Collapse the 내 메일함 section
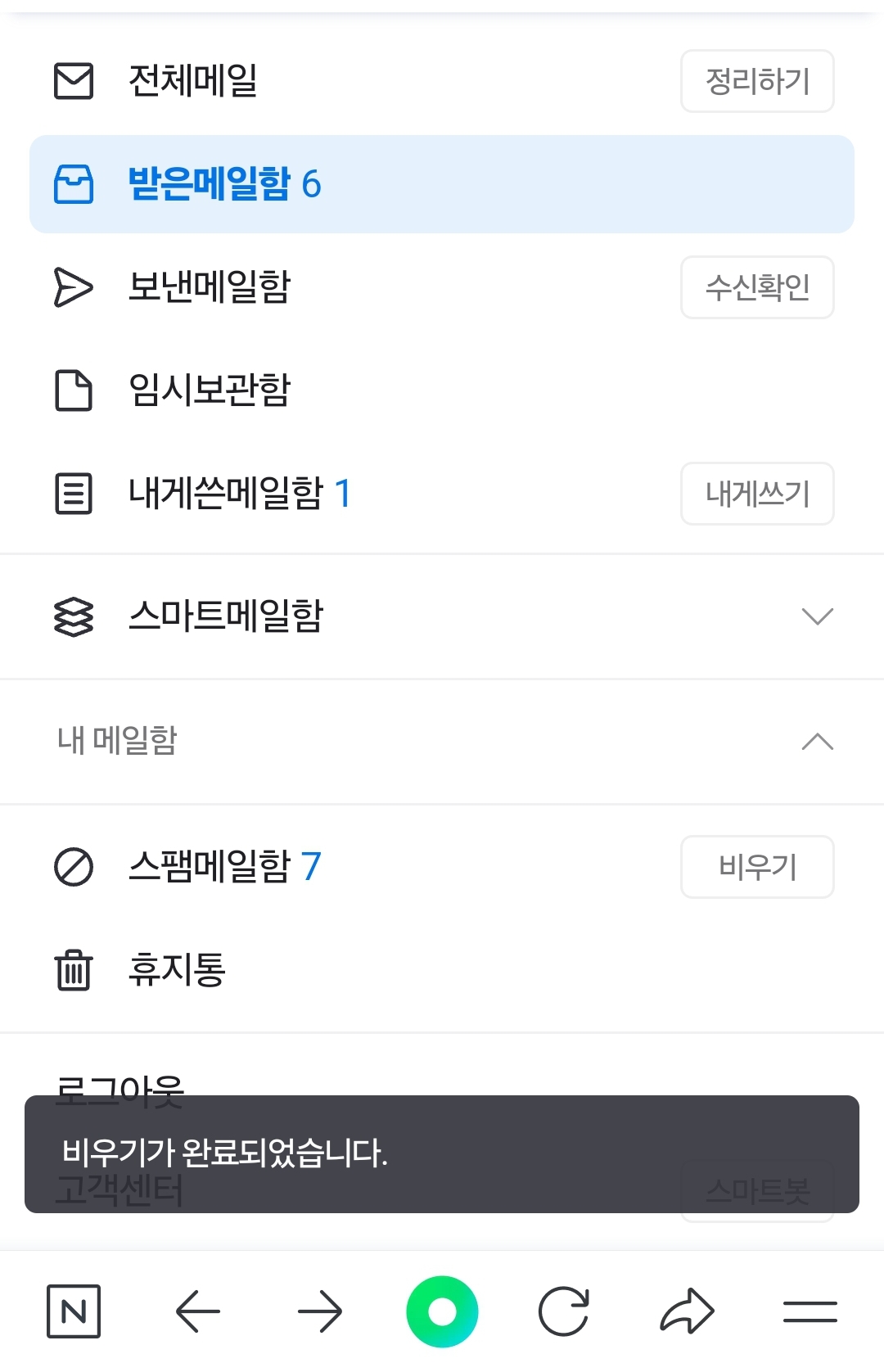The image size is (884, 1372). [817, 742]
